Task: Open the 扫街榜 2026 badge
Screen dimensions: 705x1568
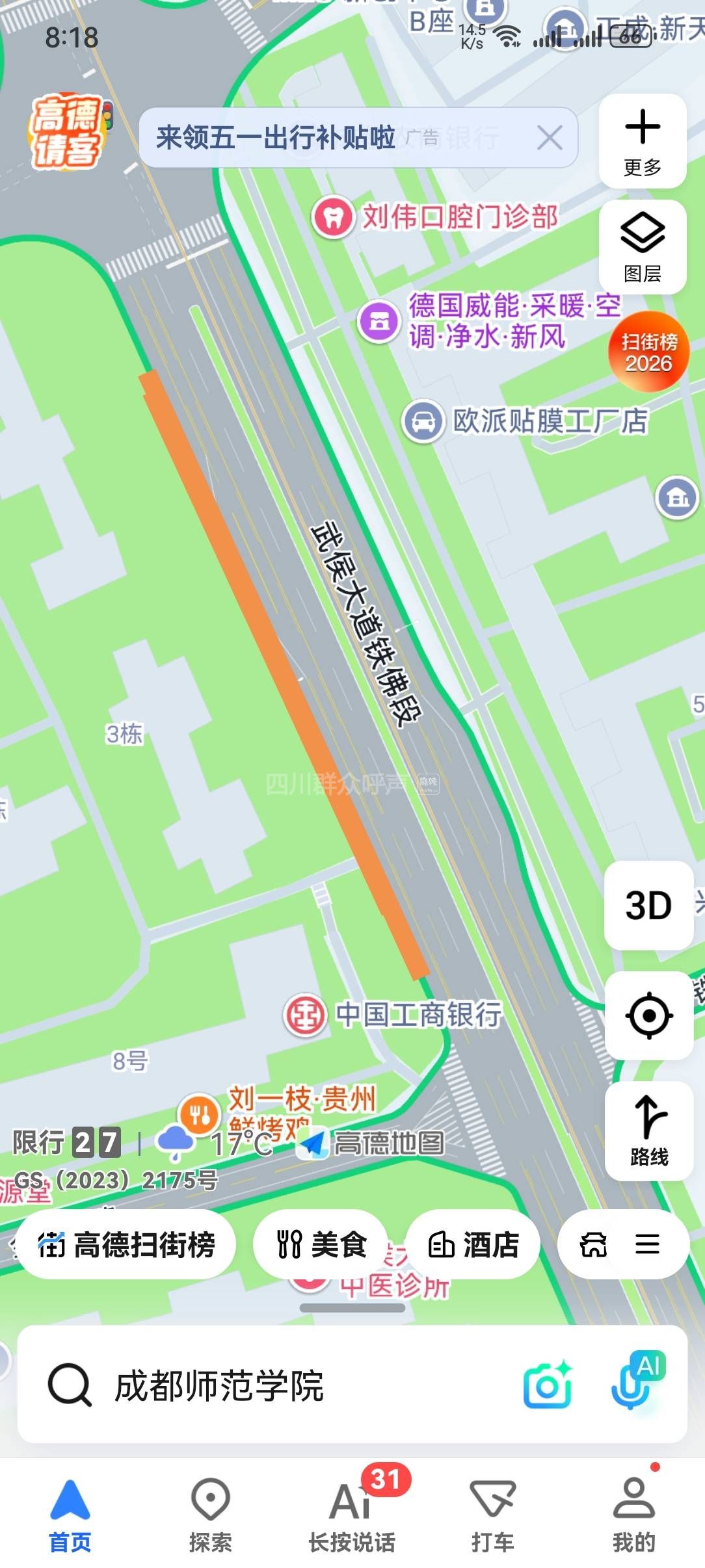Action: (648, 352)
